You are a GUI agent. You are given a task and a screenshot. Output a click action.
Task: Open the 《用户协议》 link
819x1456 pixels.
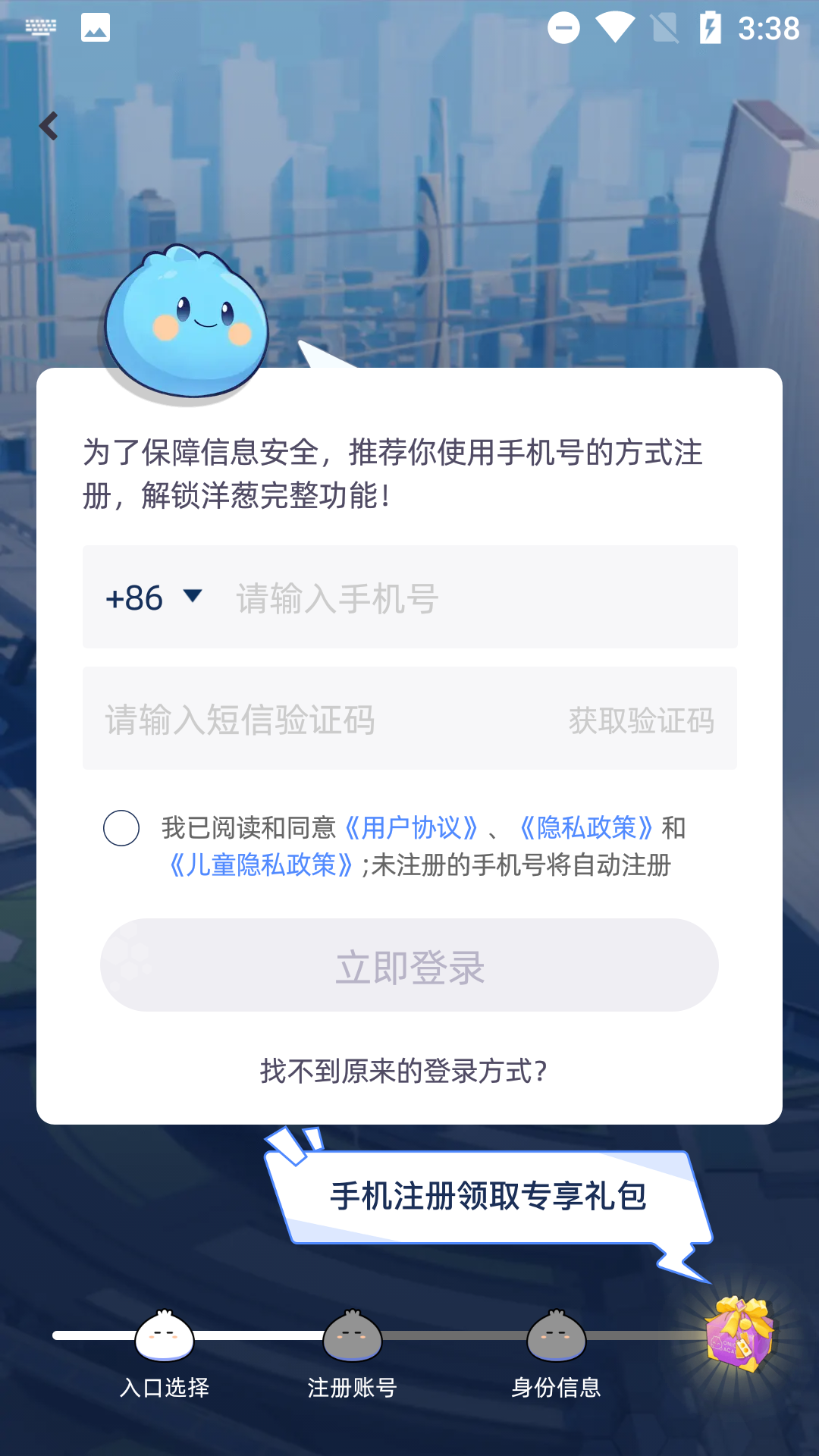pos(411,827)
